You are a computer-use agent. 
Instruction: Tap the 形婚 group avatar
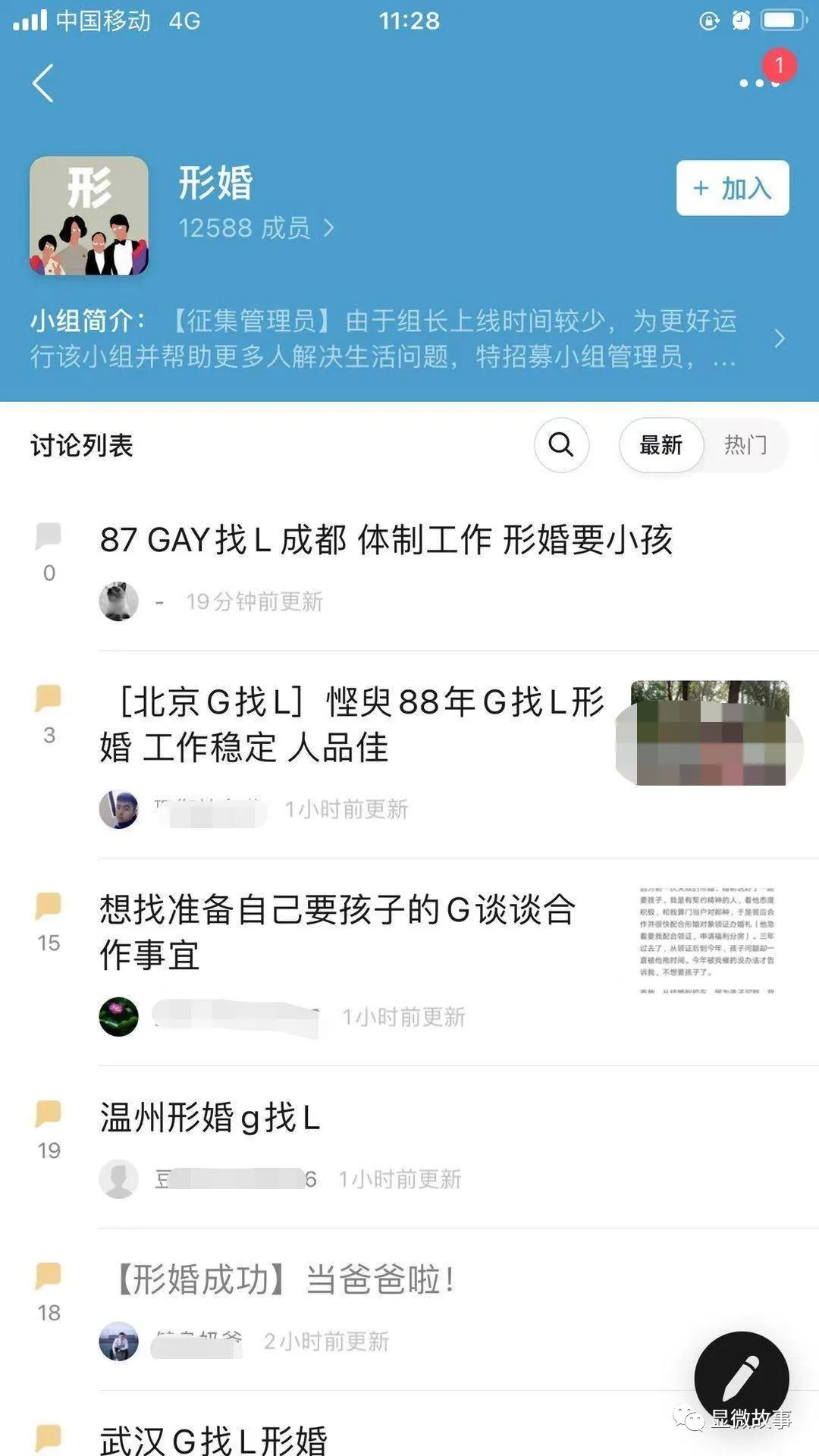(89, 216)
